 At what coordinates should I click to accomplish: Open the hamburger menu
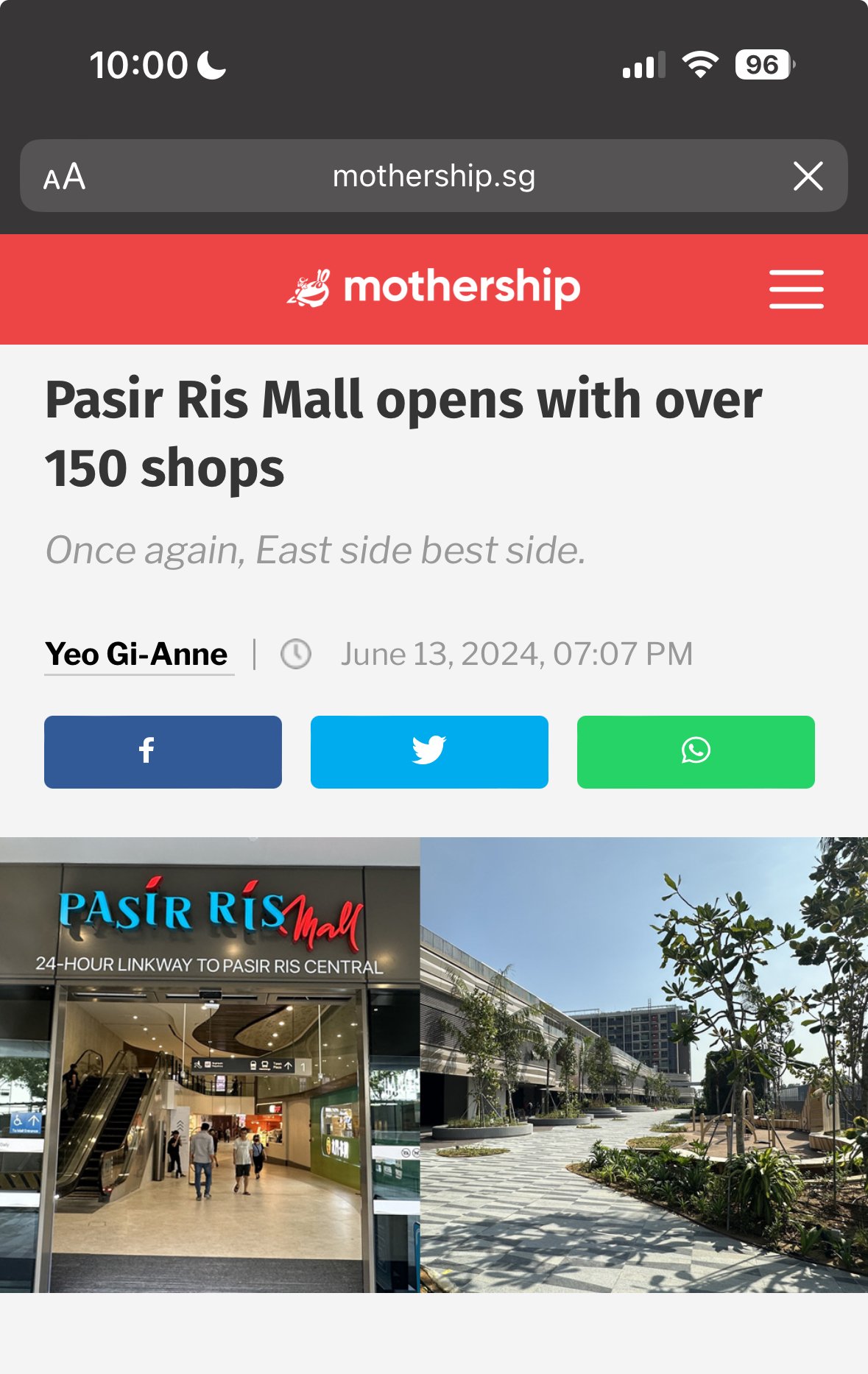(796, 289)
